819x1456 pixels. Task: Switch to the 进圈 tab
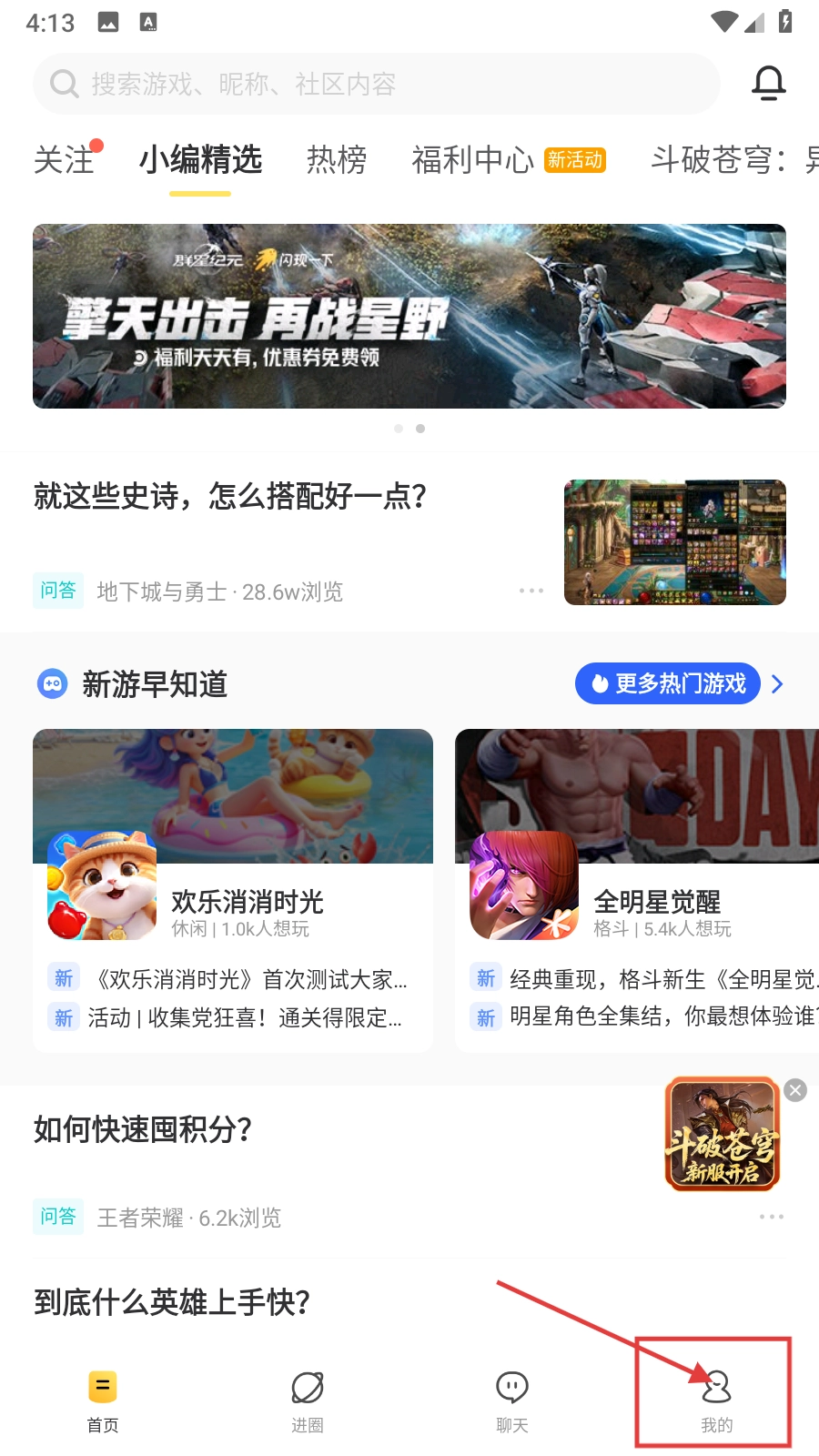click(x=308, y=1401)
